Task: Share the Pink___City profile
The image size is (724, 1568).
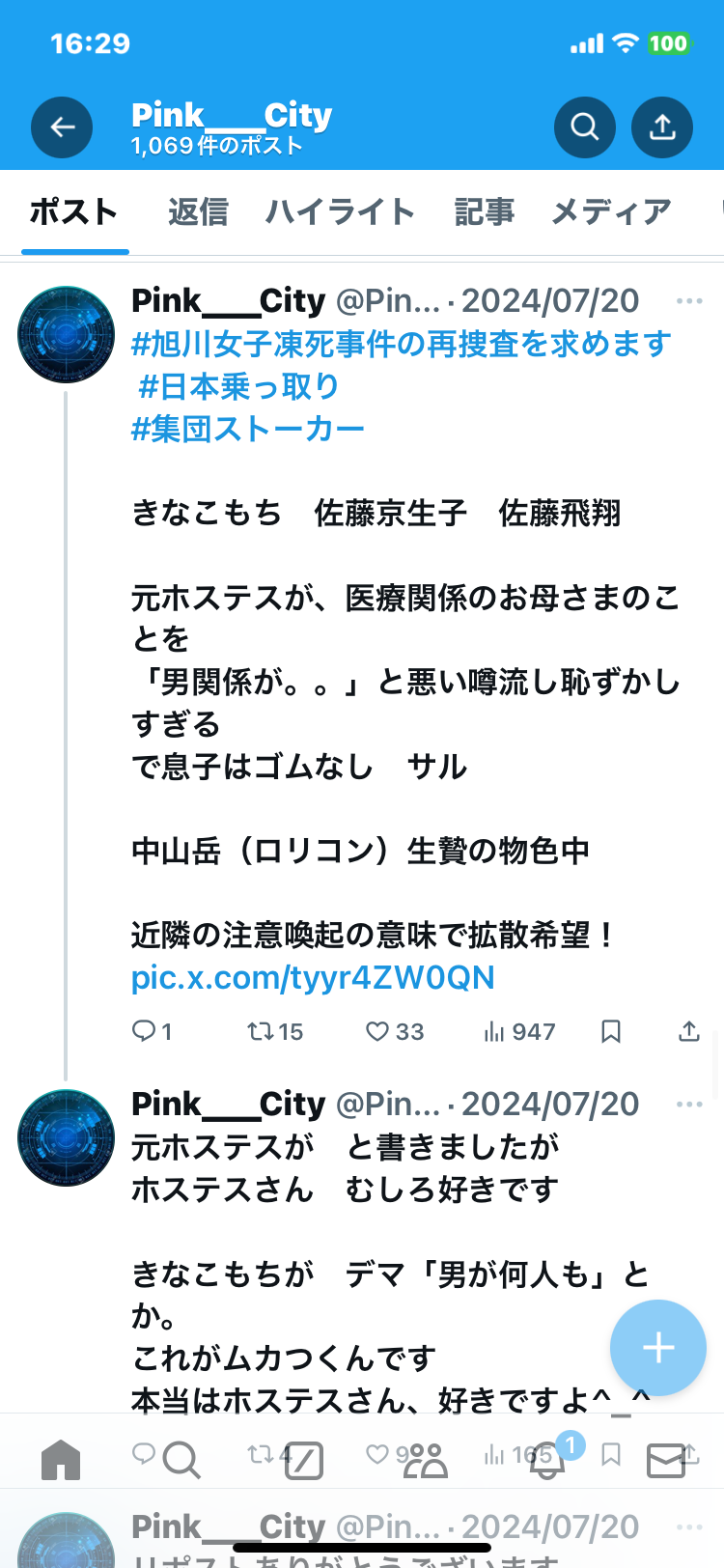Action: tap(661, 127)
